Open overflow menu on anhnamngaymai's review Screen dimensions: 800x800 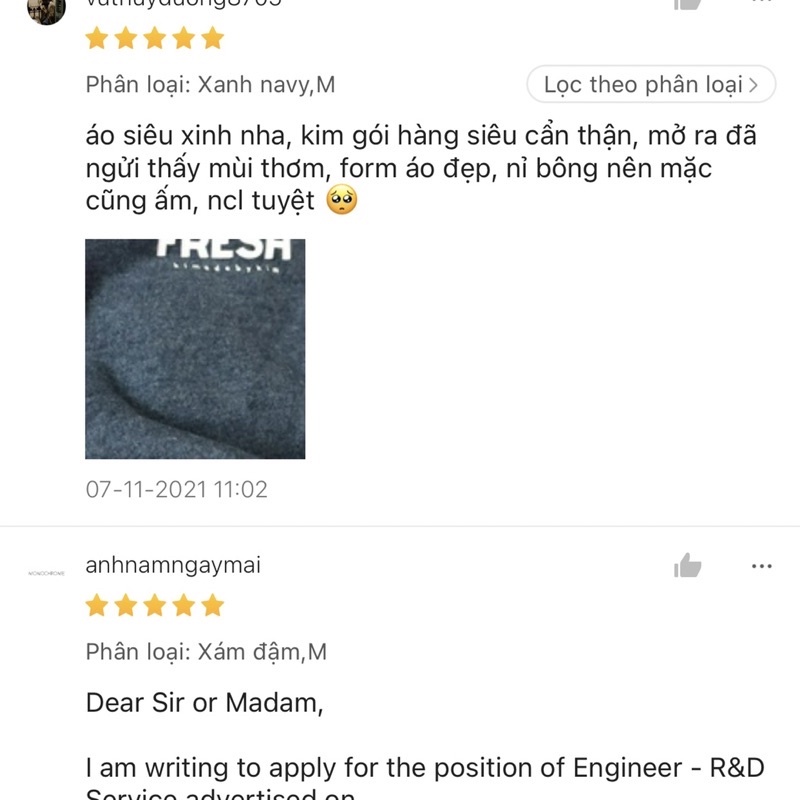tap(762, 566)
